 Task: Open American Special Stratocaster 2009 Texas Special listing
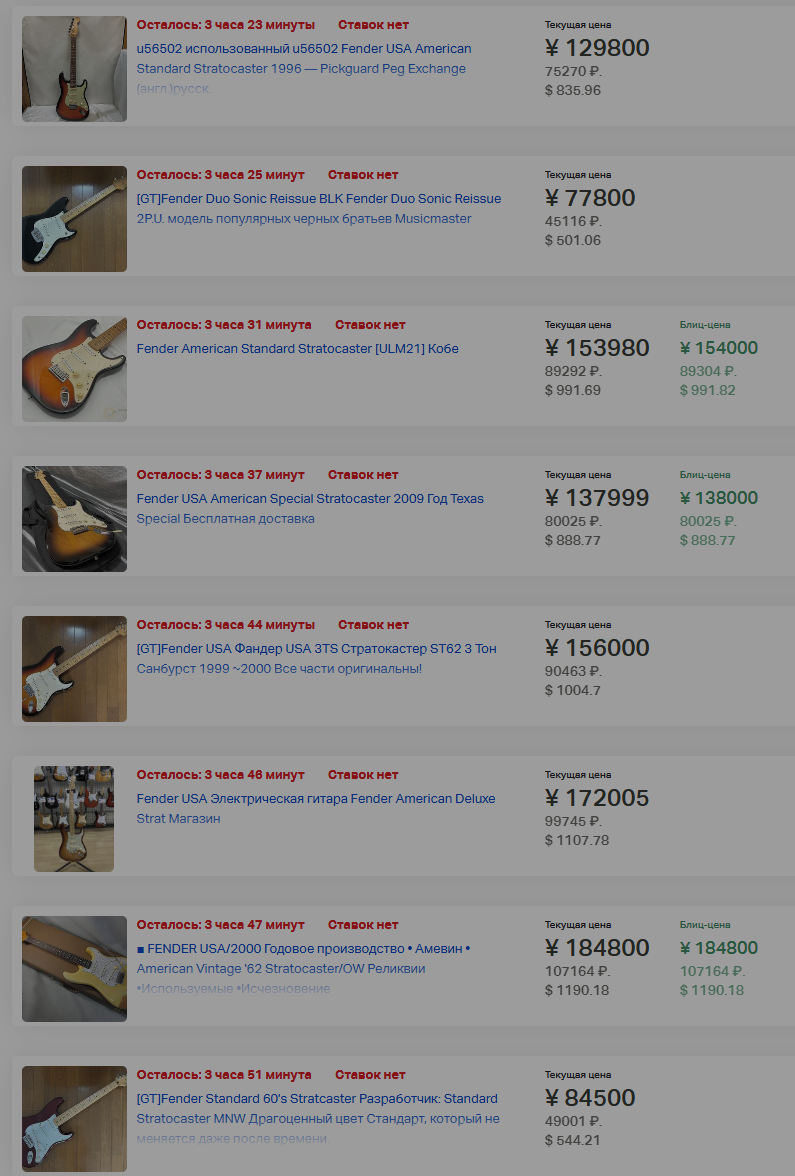point(310,508)
